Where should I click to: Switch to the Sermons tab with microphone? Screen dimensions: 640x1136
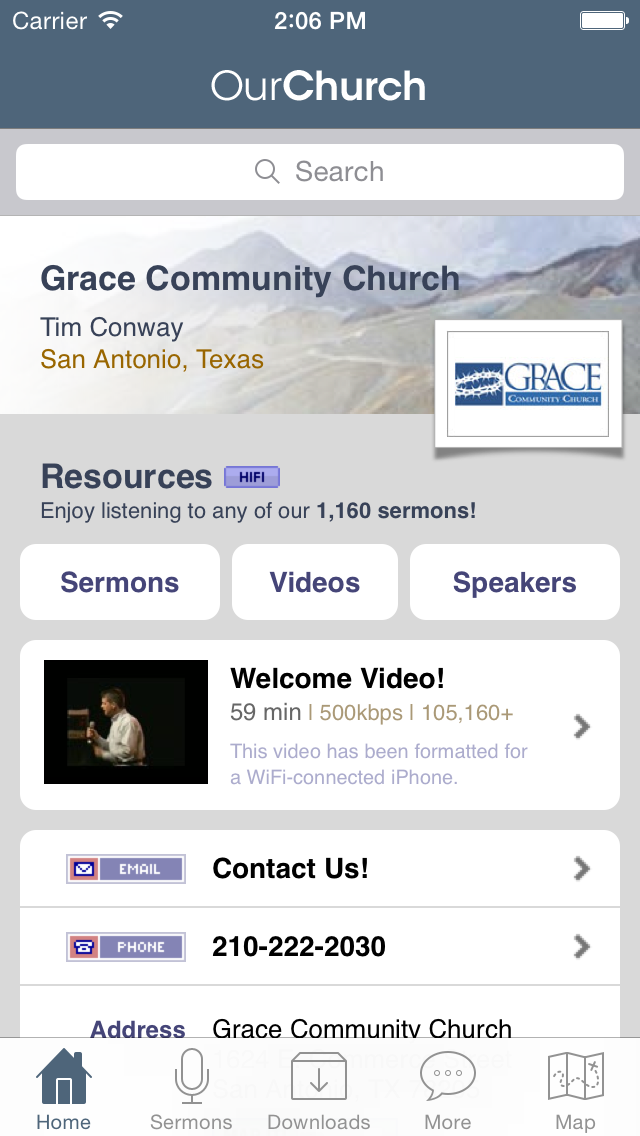point(191,1090)
